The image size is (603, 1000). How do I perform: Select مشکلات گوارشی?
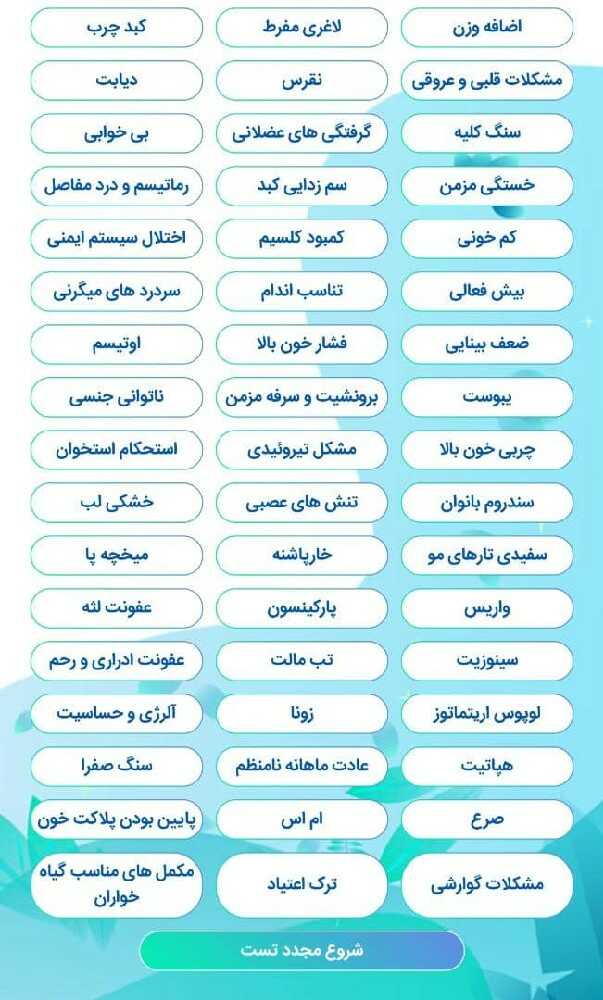[x=487, y=885]
